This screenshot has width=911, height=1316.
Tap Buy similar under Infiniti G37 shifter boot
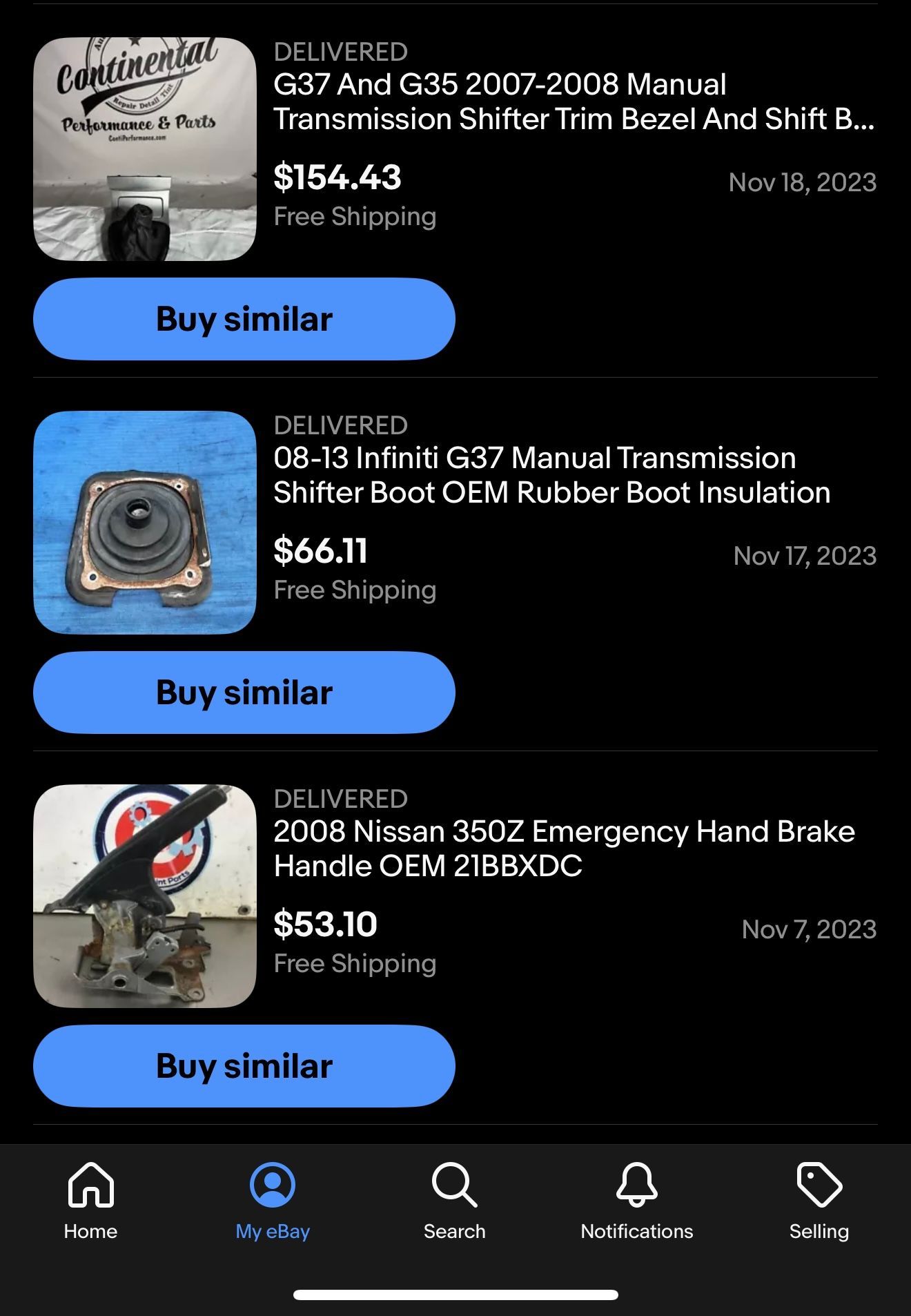244,693
